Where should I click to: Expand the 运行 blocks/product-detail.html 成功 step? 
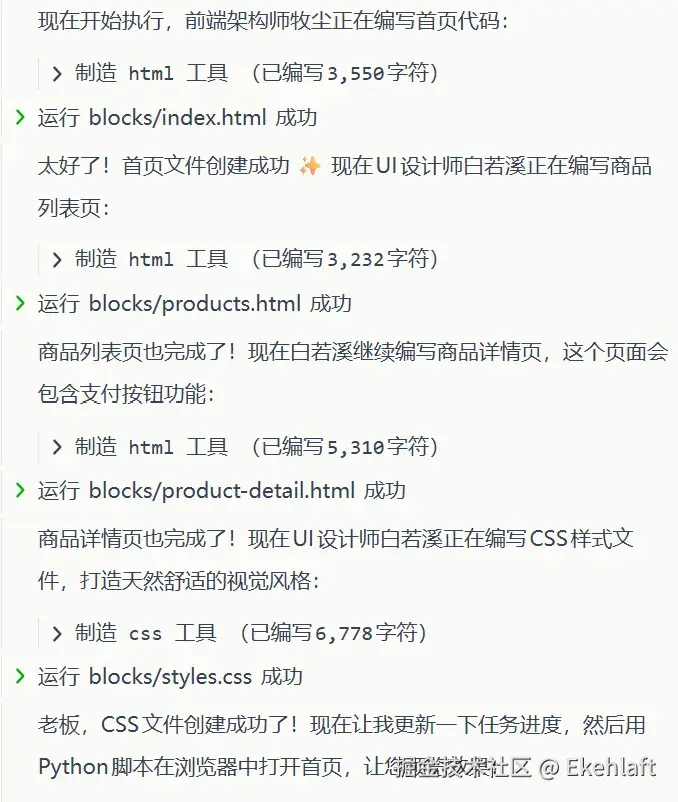(x=20, y=490)
